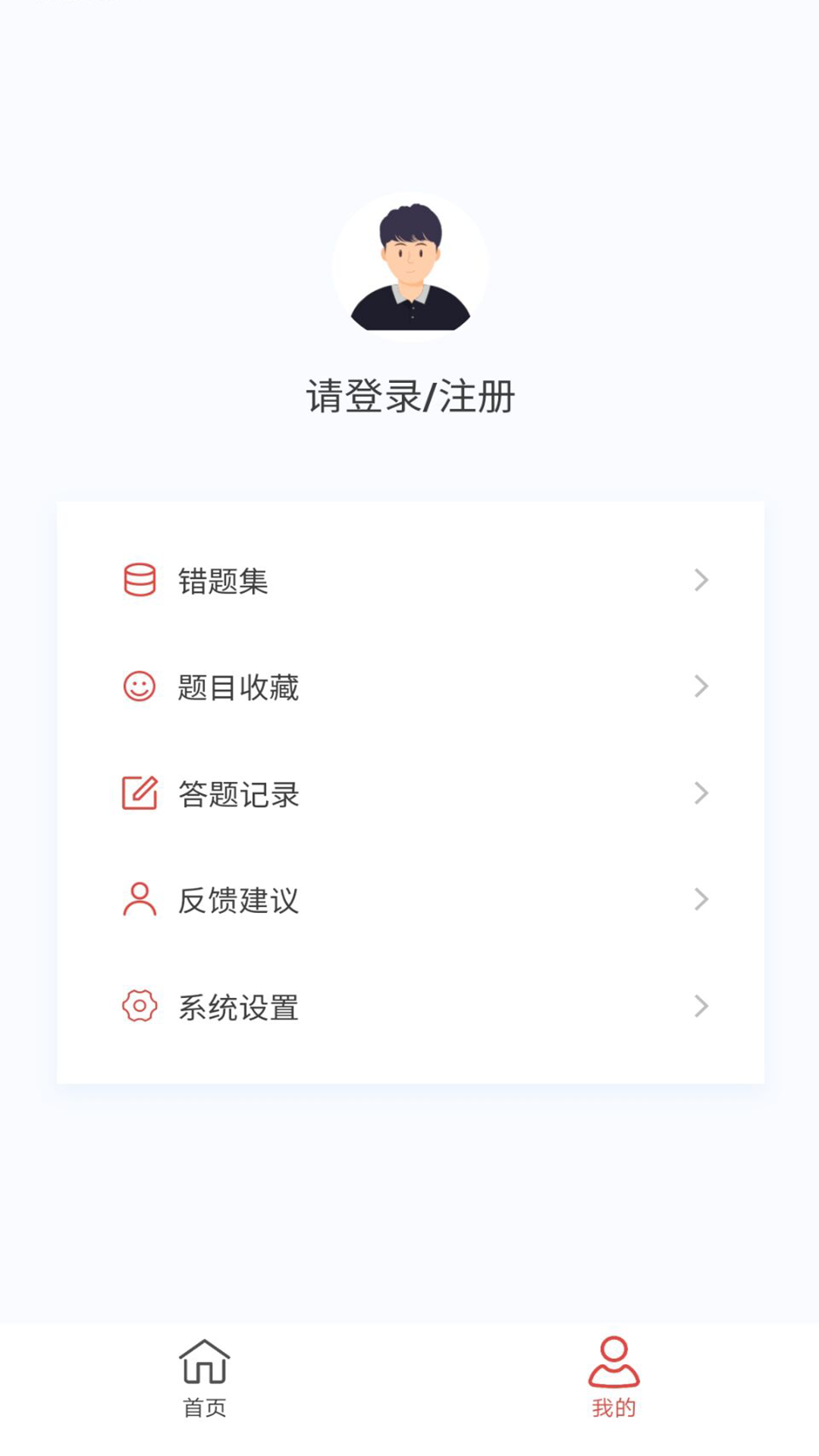Expand the 错题集 entry via its chevron
The width and height of the screenshot is (819, 1456).
tap(700, 580)
